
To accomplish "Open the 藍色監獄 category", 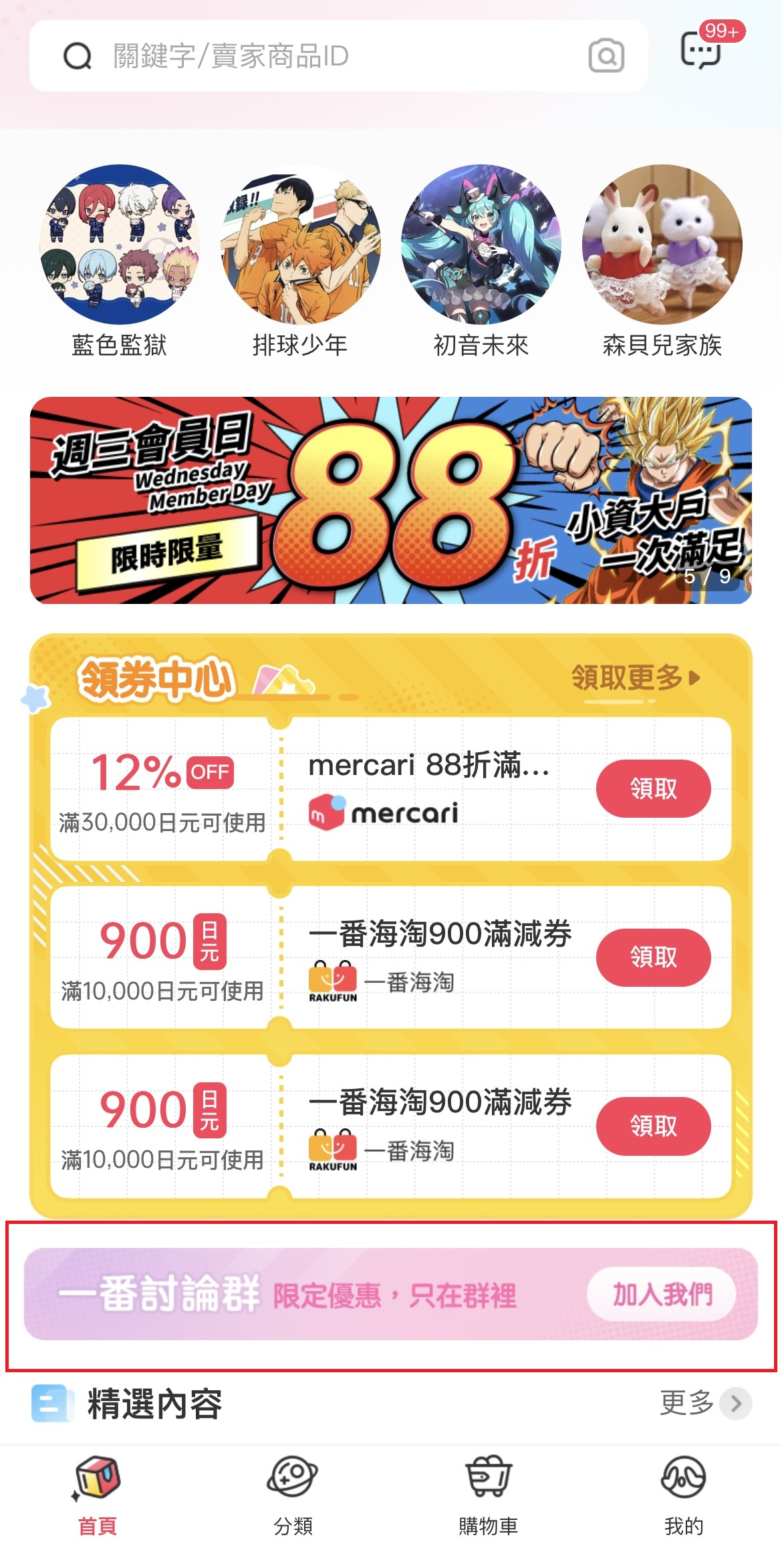I will pyautogui.click(x=120, y=245).
